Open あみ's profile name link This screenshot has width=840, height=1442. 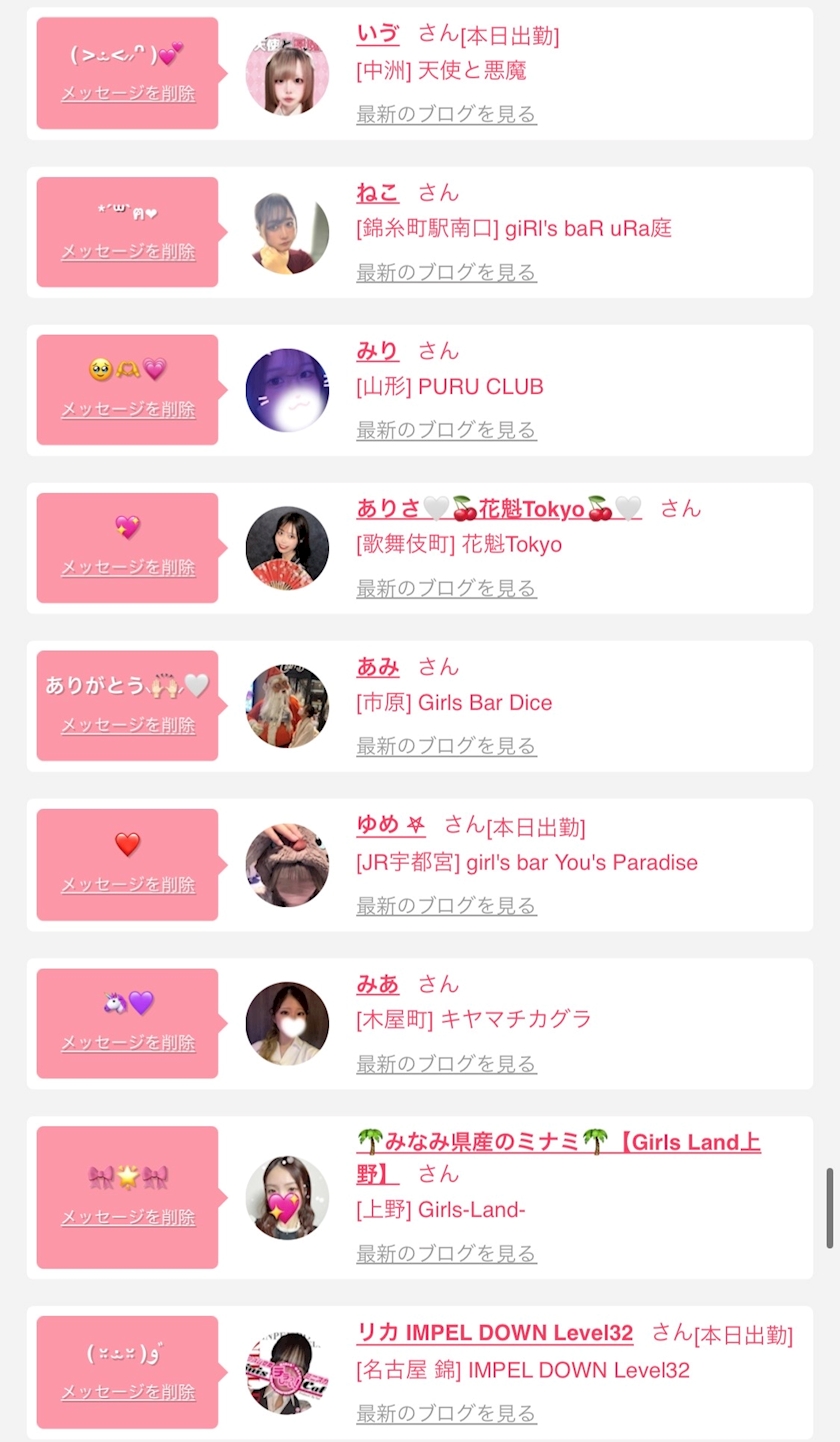point(378,666)
